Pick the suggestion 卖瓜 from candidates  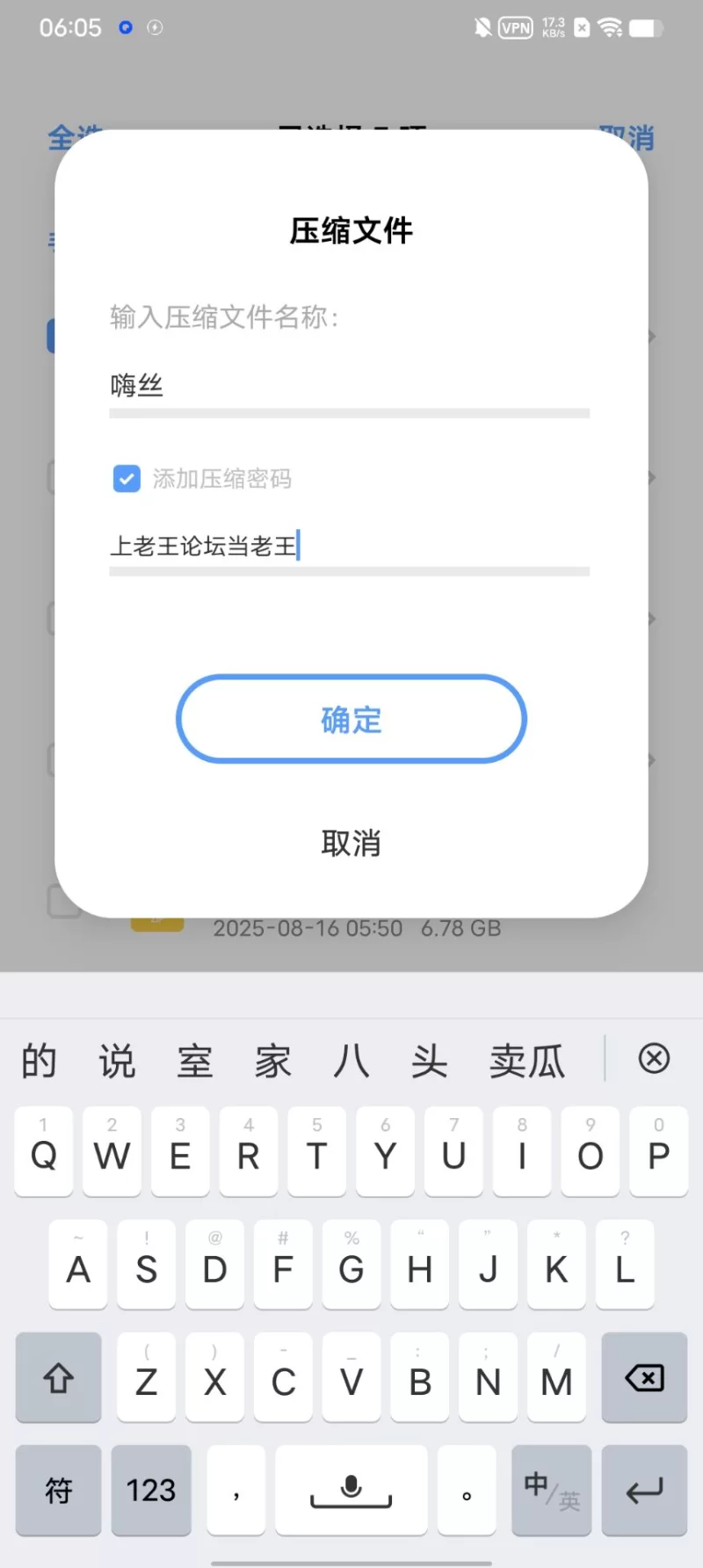(527, 1061)
